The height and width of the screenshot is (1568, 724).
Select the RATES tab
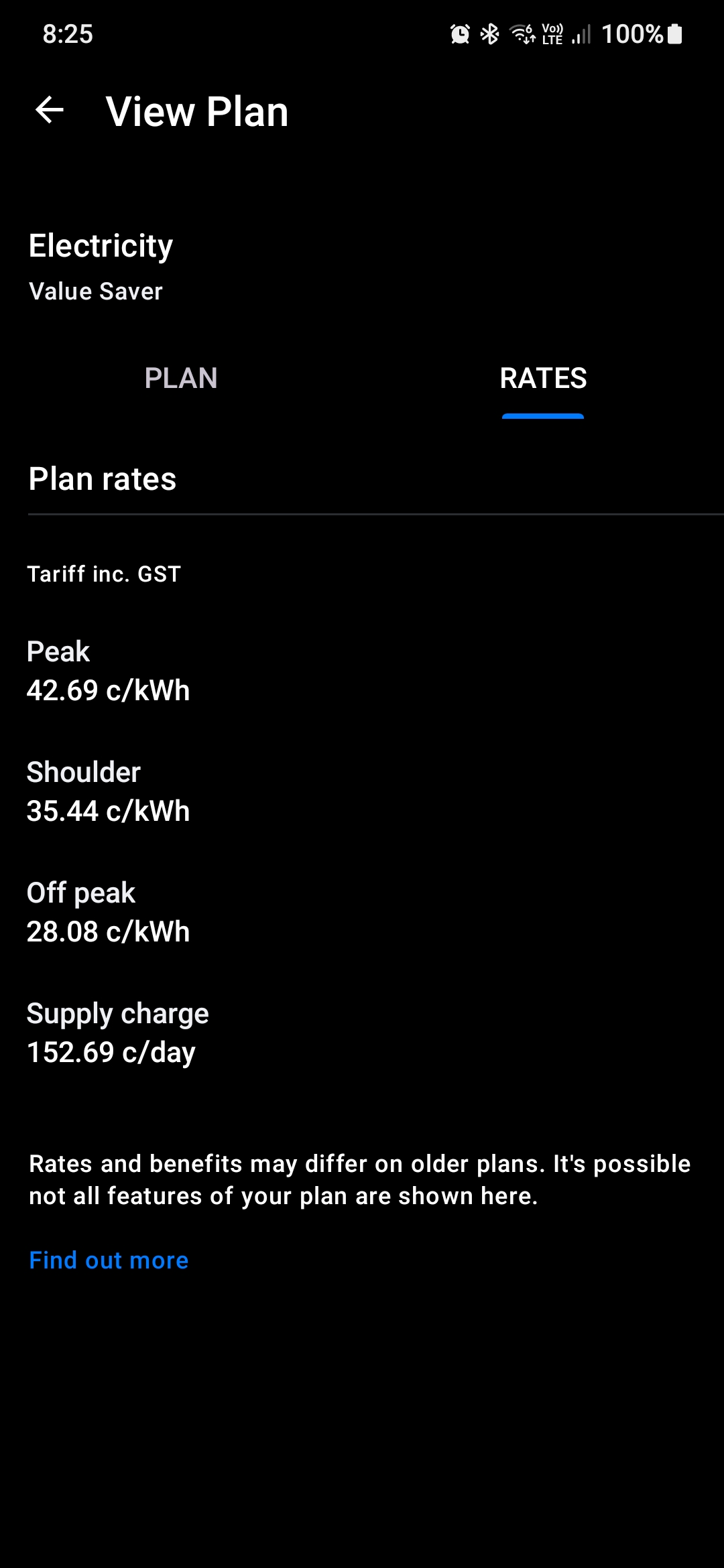tap(543, 378)
